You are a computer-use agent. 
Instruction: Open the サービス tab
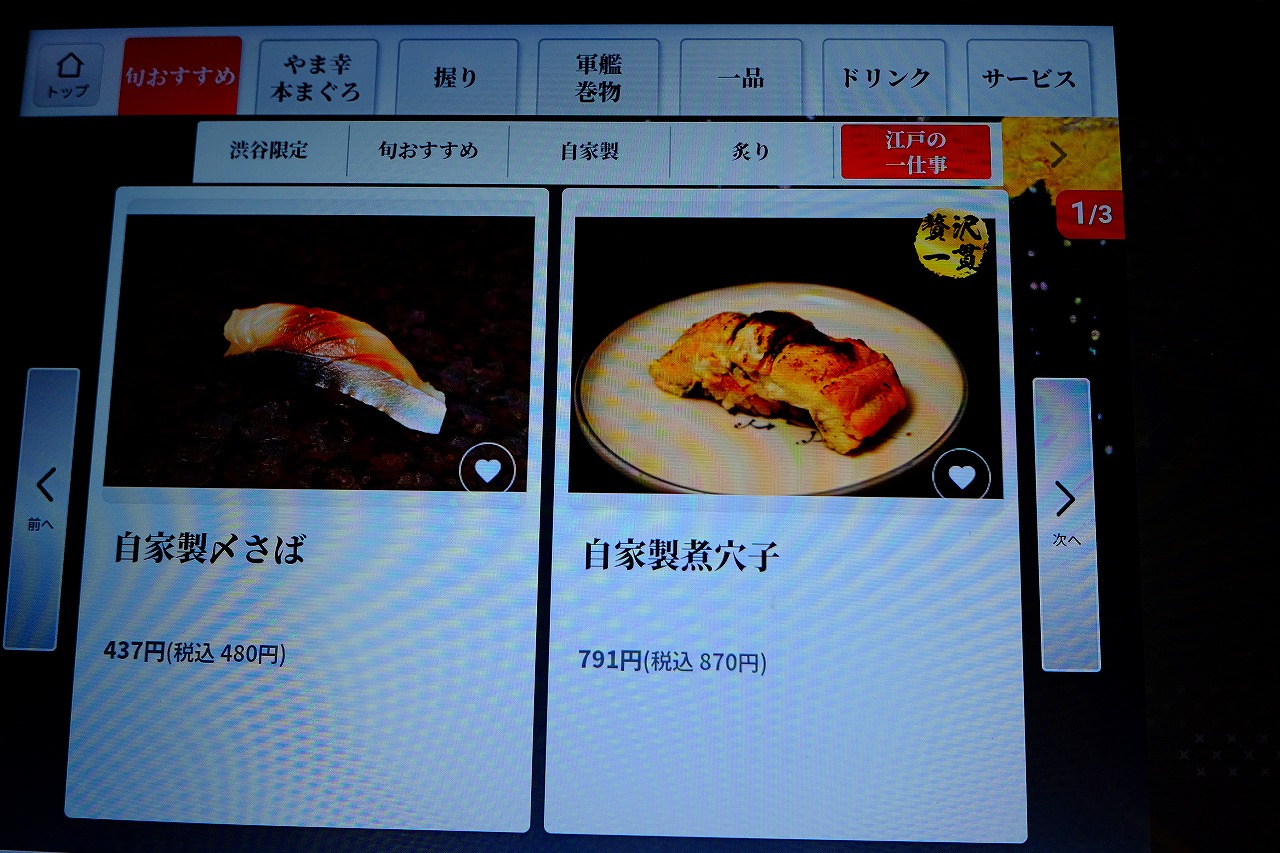[1028, 78]
